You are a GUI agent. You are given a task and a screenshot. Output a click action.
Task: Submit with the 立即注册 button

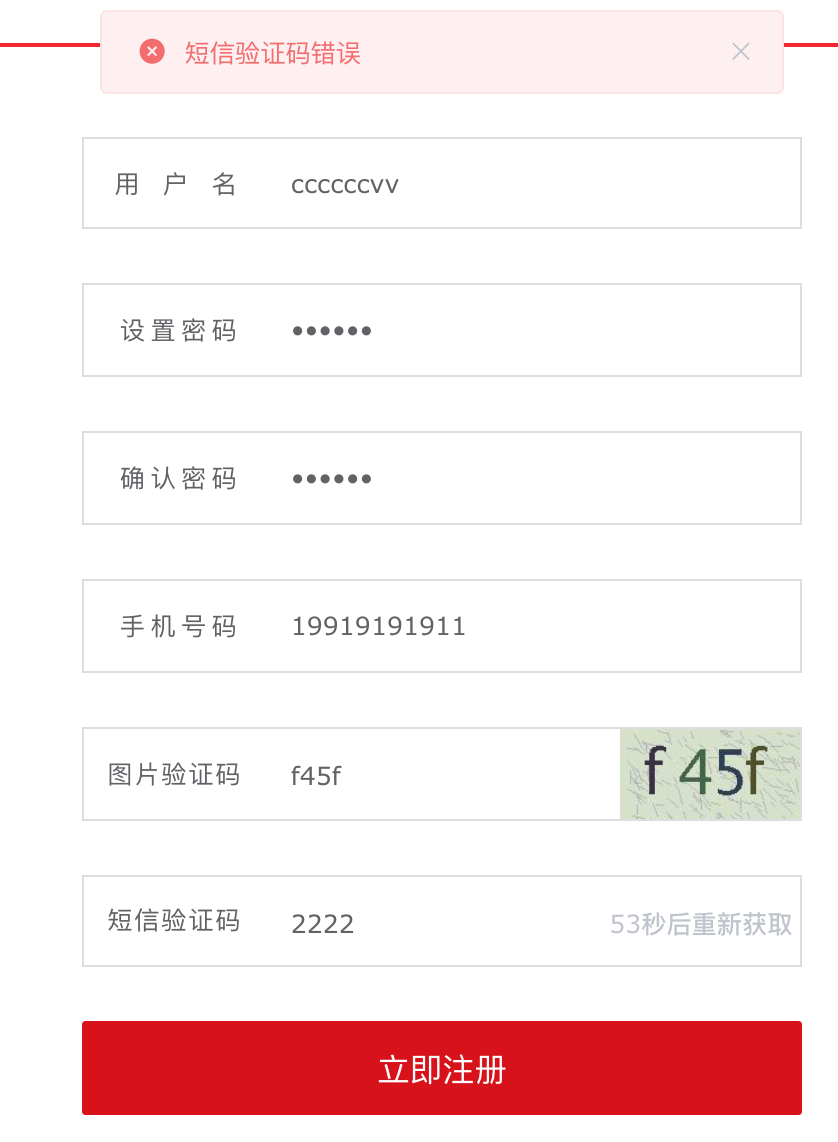441,1068
